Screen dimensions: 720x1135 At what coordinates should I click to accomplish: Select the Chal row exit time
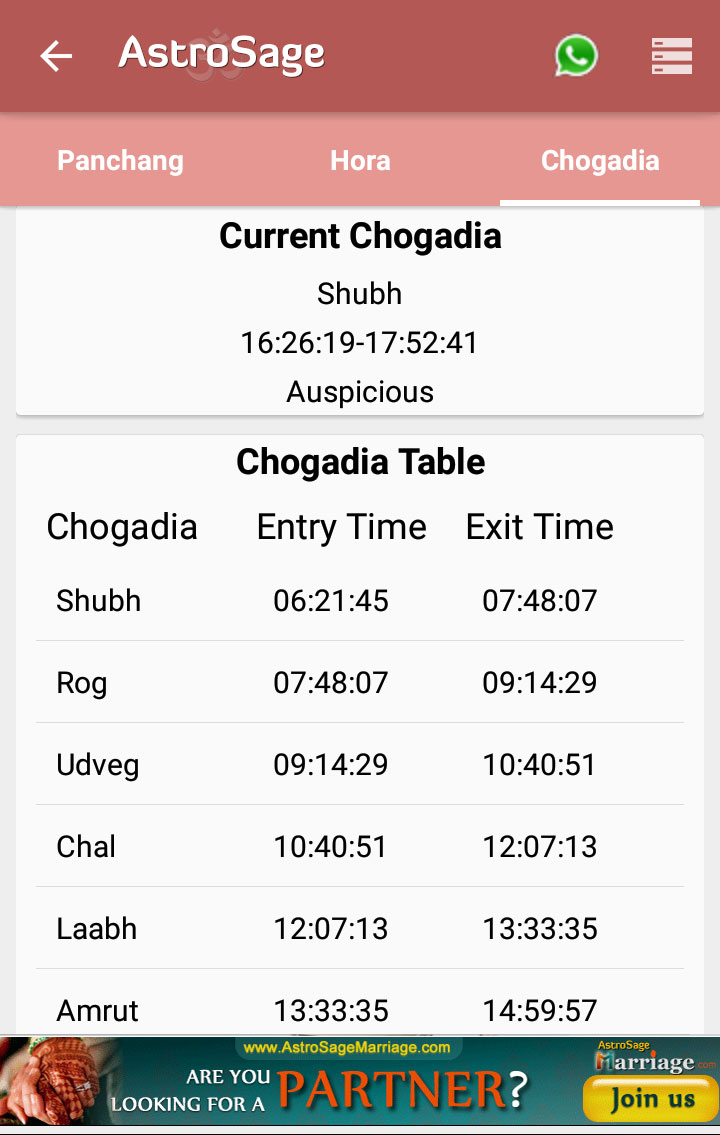pos(540,846)
